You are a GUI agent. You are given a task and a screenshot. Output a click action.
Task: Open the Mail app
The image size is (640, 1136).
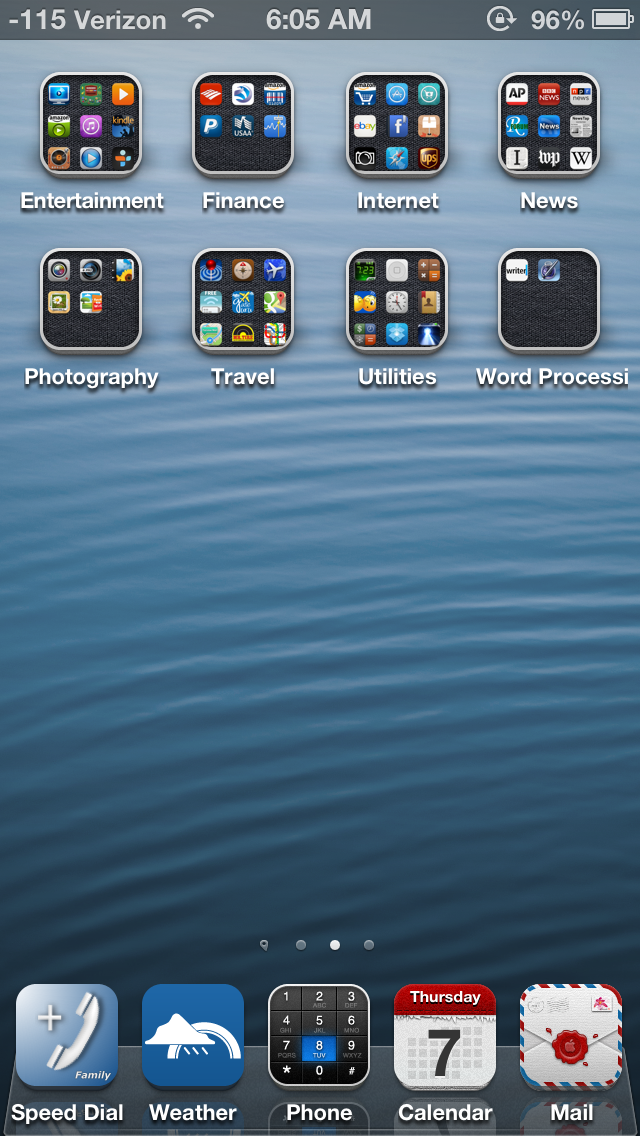(x=571, y=1036)
